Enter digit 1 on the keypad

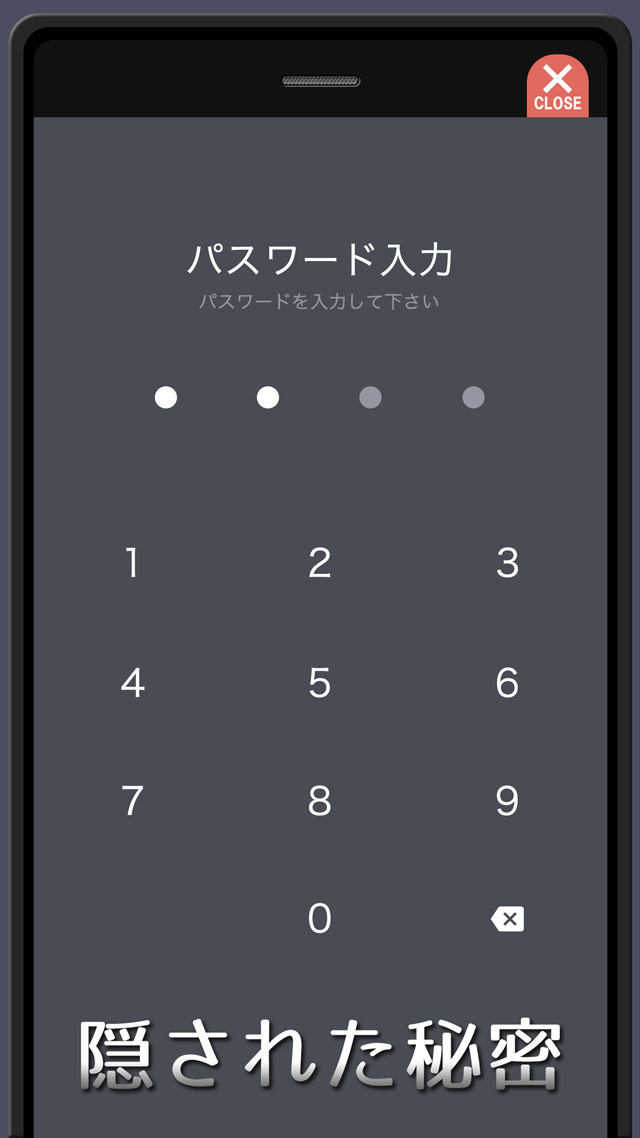pos(132,564)
